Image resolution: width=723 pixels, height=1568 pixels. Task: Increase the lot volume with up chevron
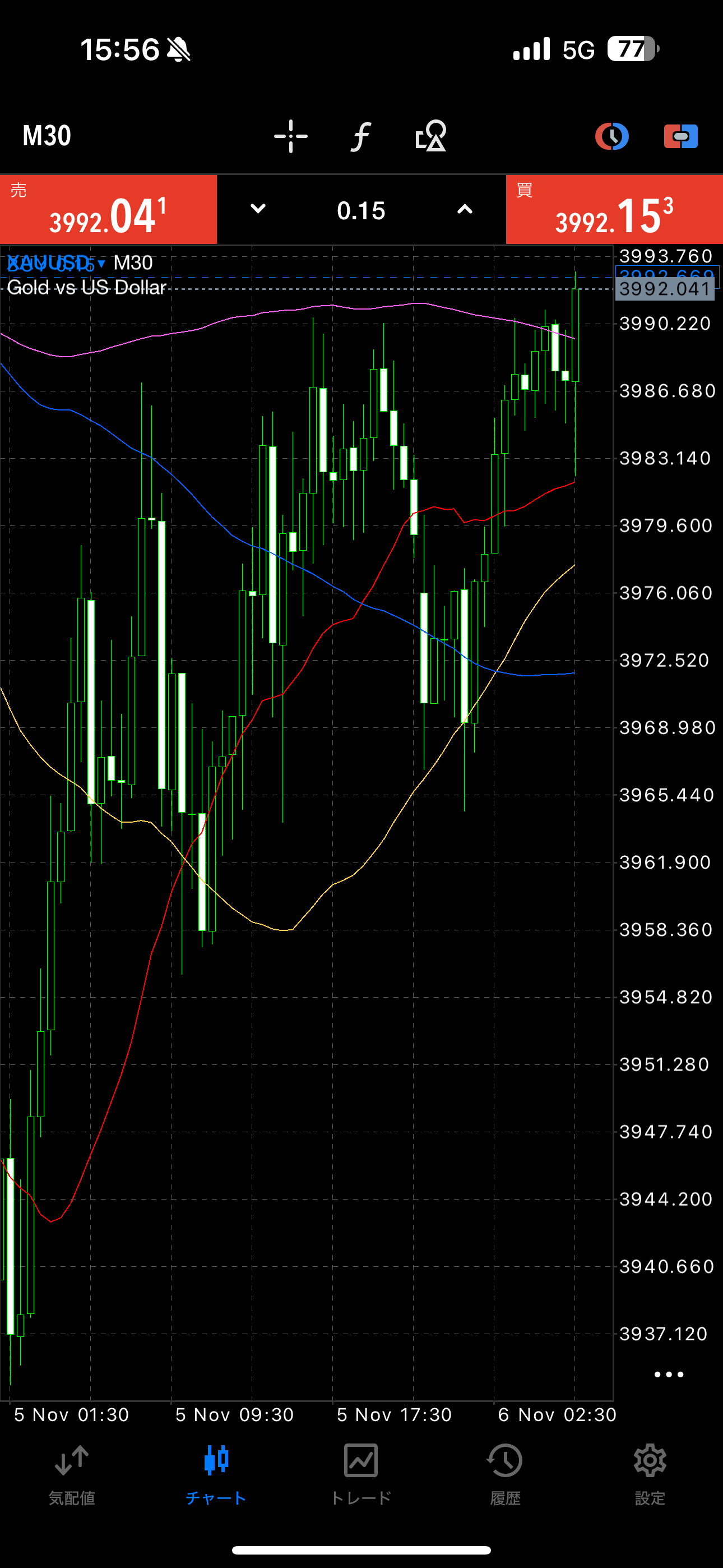point(465,209)
